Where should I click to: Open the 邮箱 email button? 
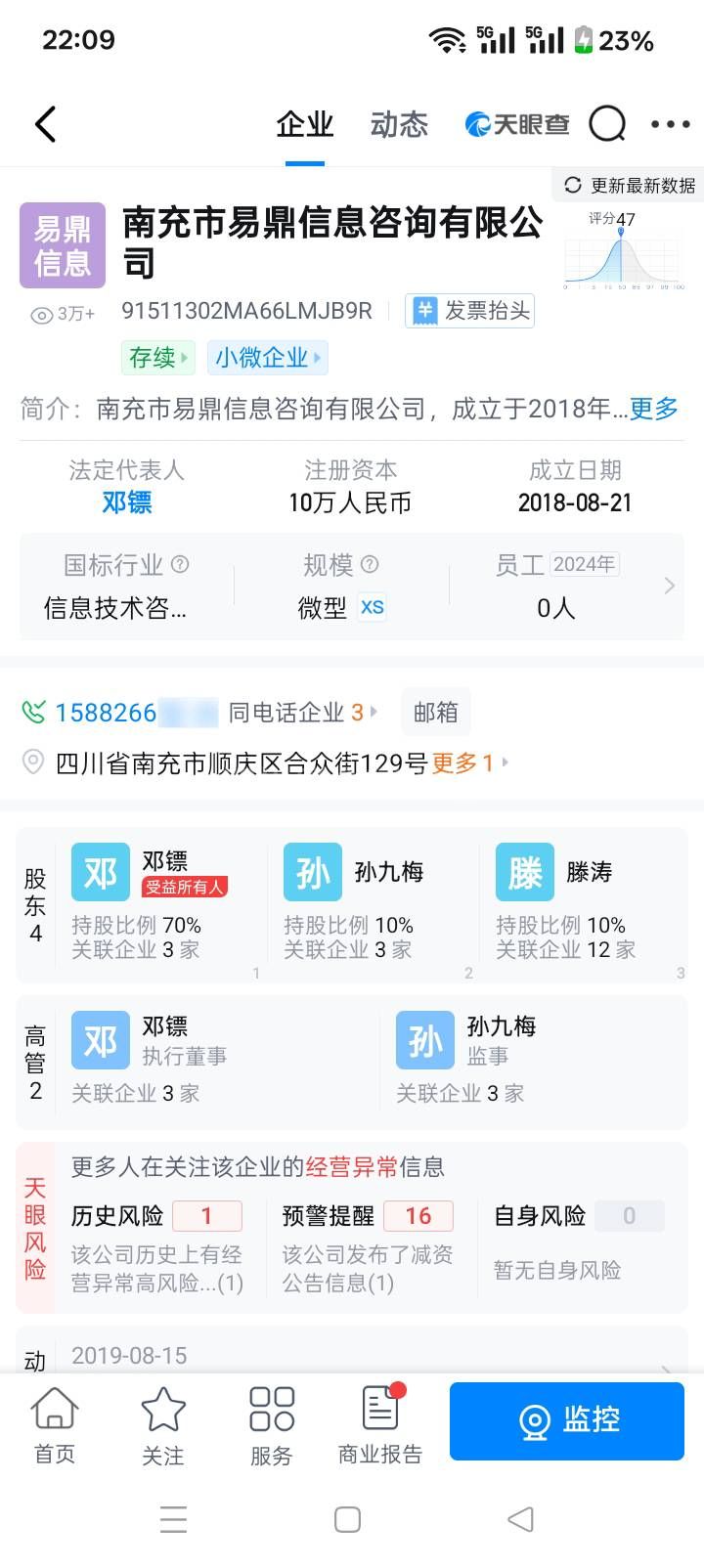click(x=435, y=713)
